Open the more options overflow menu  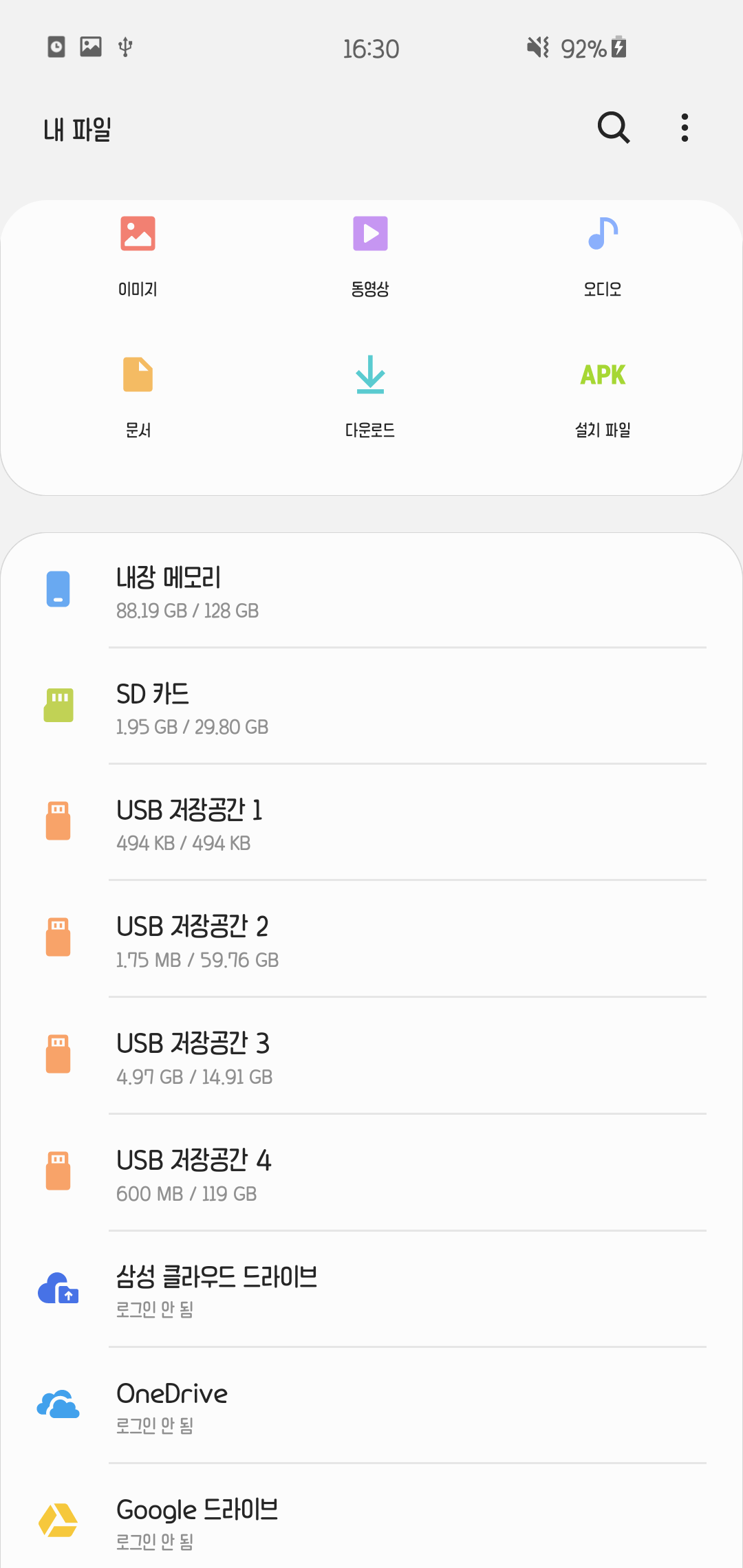point(685,128)
